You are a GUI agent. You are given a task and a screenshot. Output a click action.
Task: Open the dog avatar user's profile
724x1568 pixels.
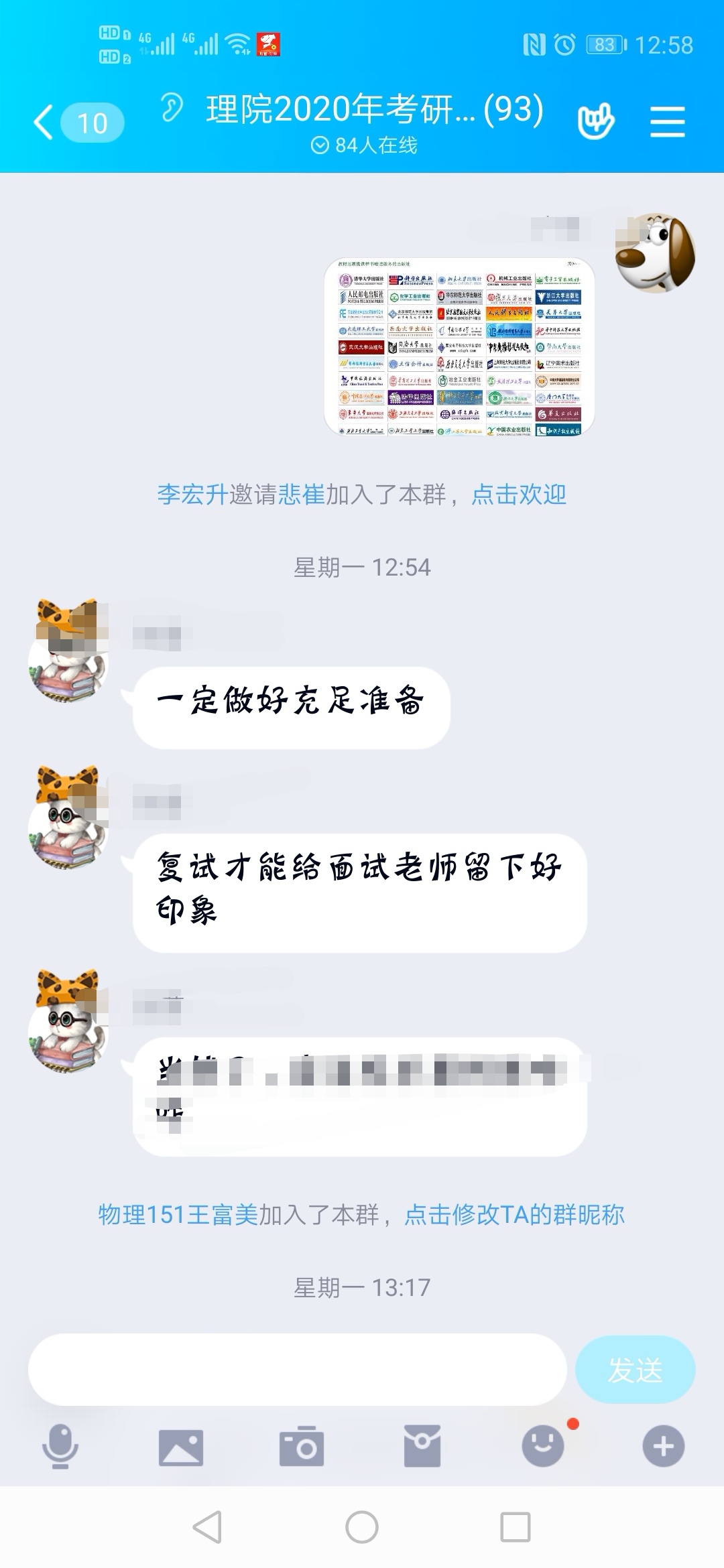tap(655, 253)
